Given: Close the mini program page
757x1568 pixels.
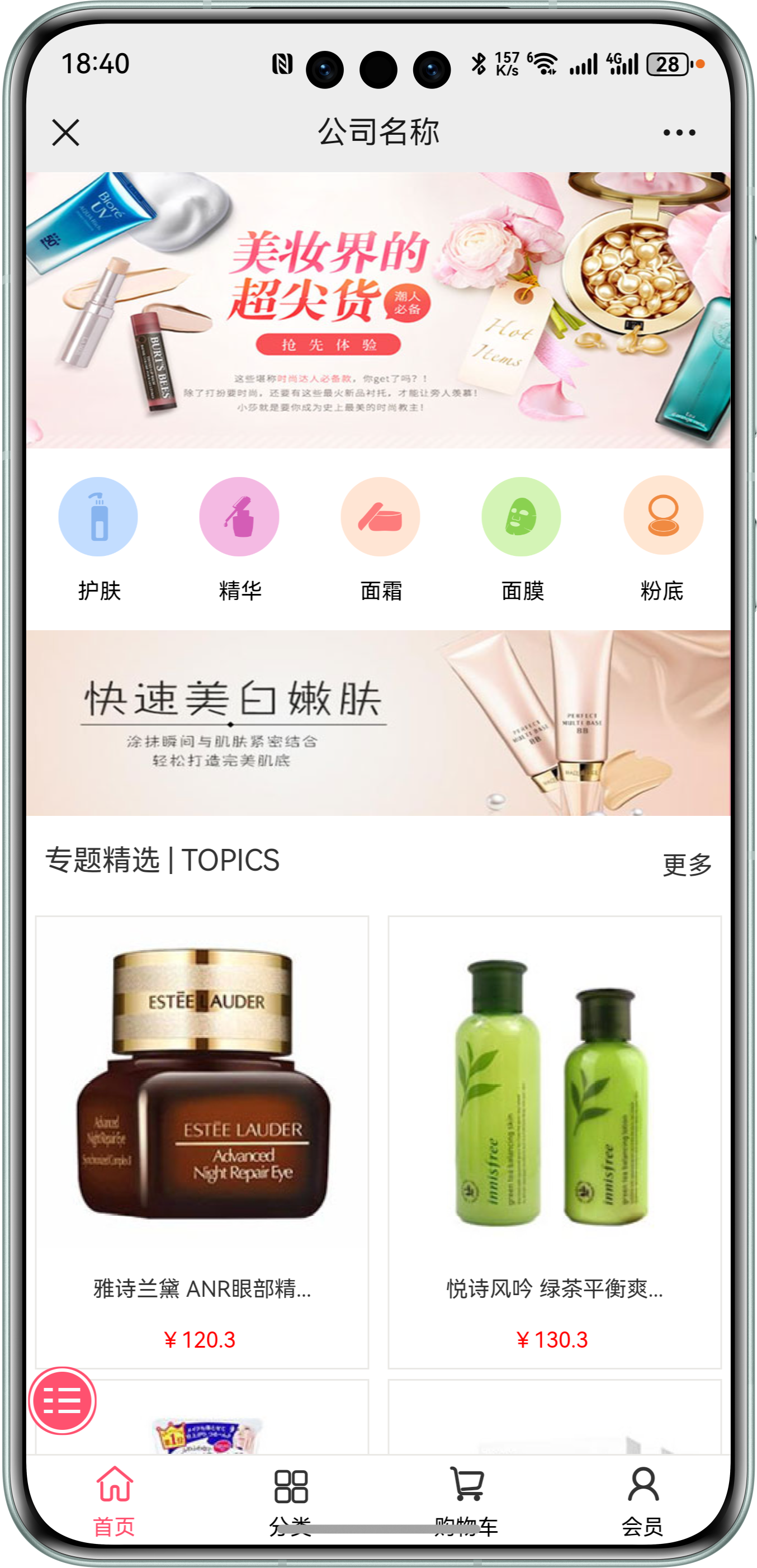Looking at the screenshot, I should [x=66, y=132].
